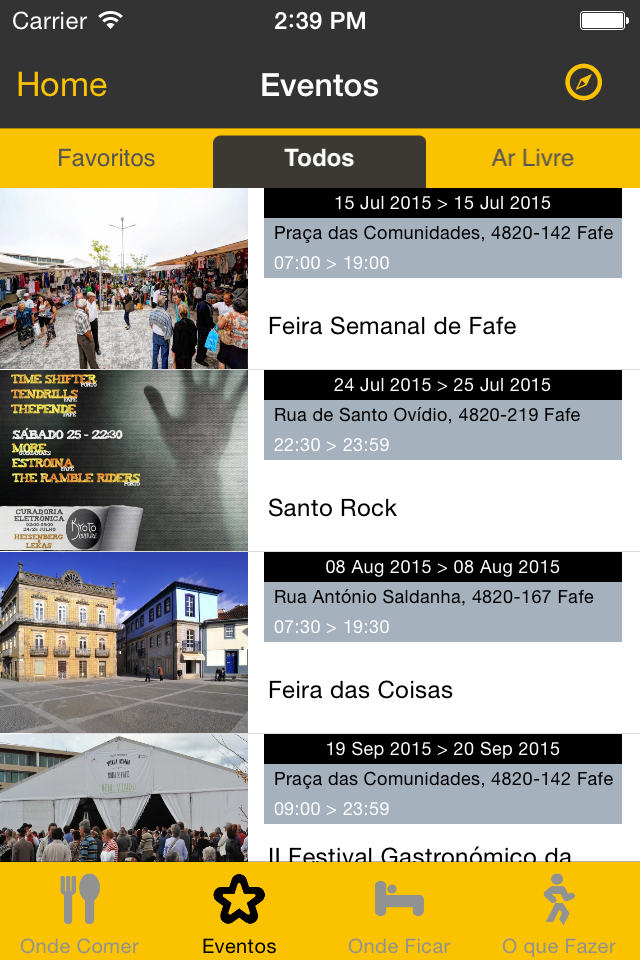This screenshot has width=640, height=960.
Task: Go to the Onde Ficar tab
Action: click(399, 912)
